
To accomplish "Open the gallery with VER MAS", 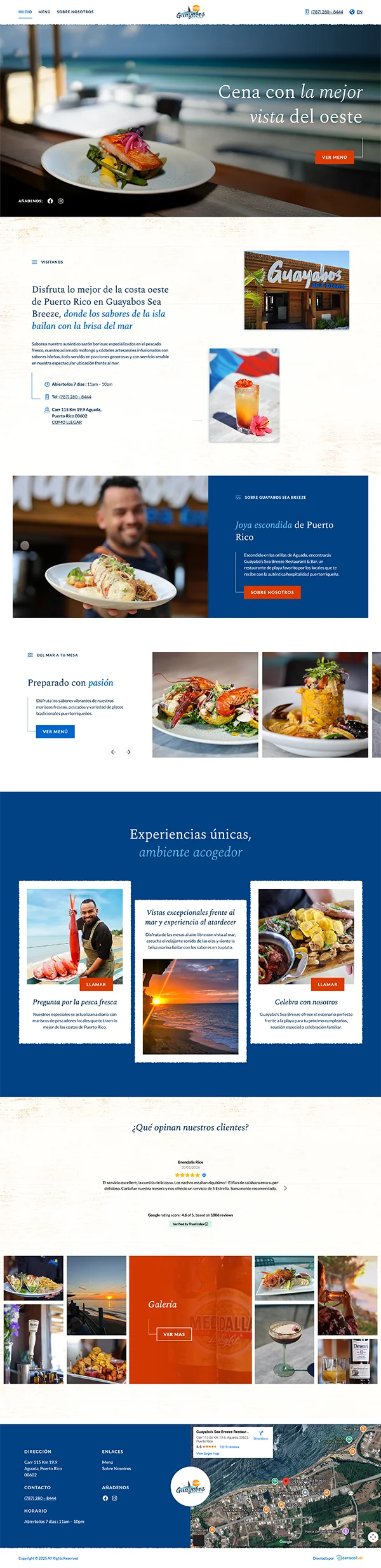I will coord(174,1334).
